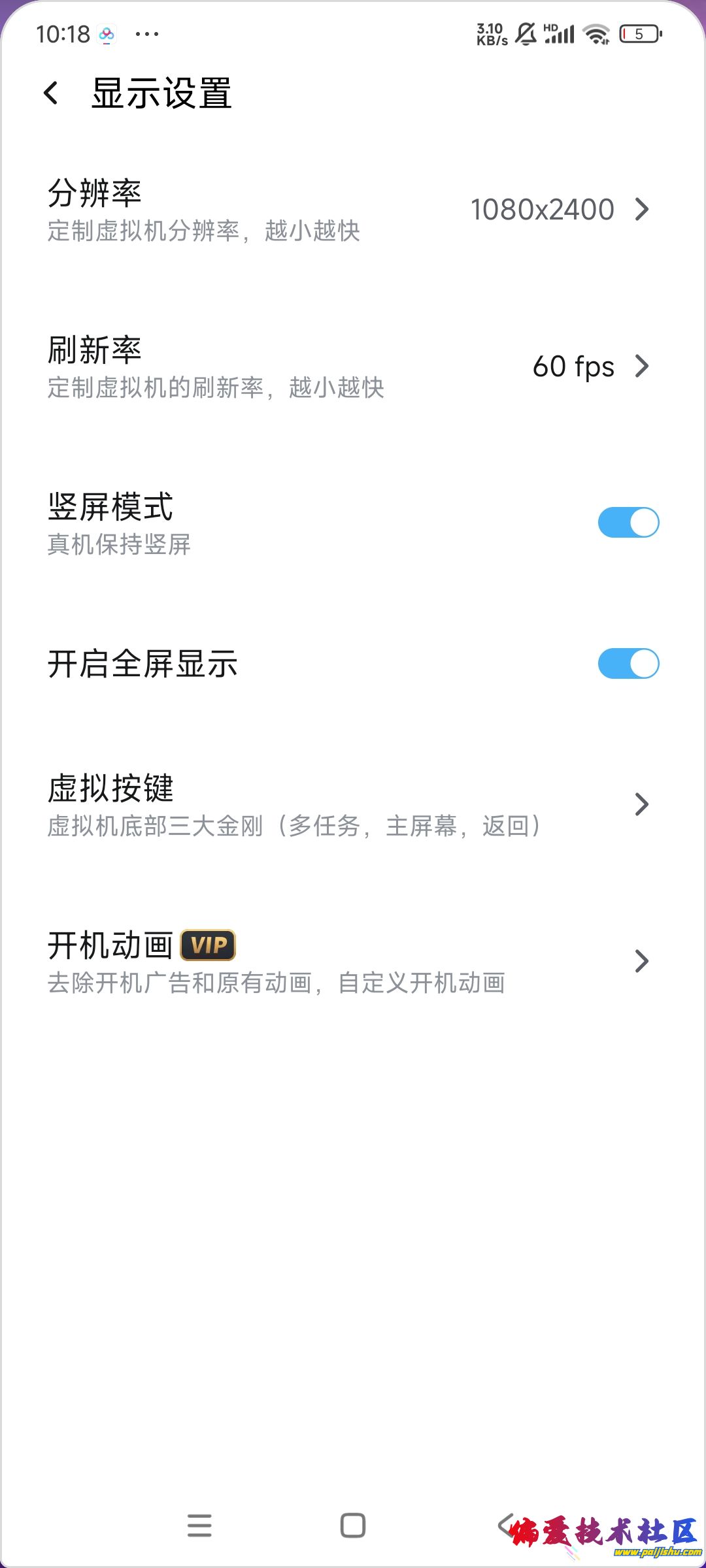Disable 开启全屏显示 switch
706x1568 pixels.
pos(628,664)
